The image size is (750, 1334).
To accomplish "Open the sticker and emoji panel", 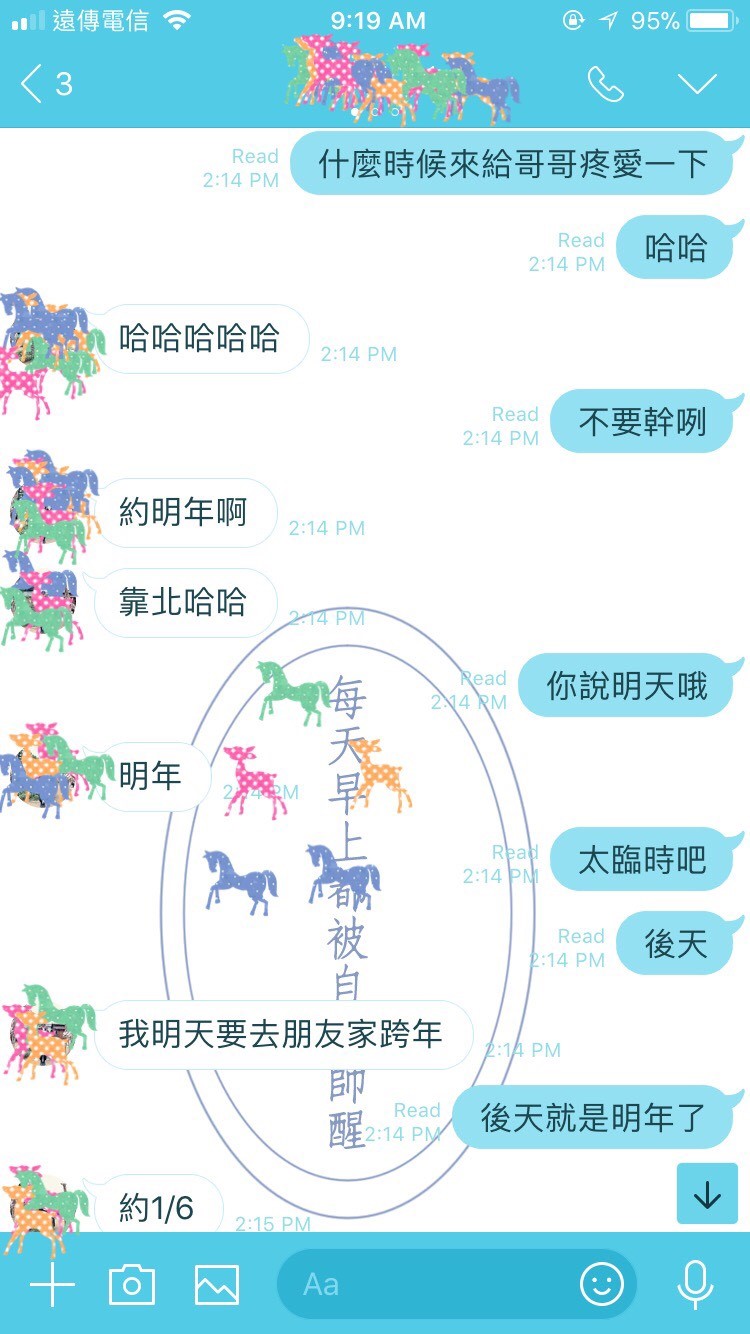I will (602, 1284).
